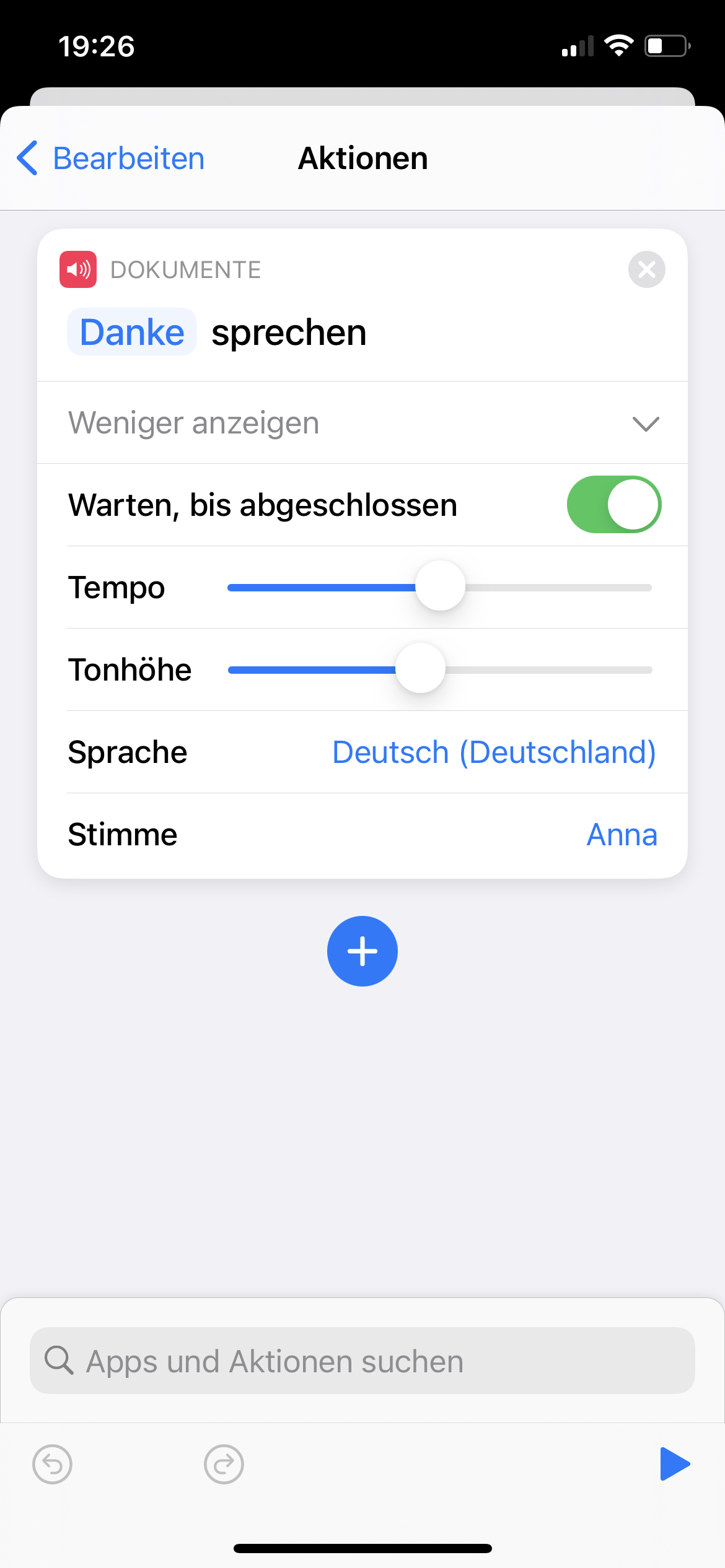The image size is (725, 1568).
Task: Choose a different Stimme than Anna
Action: [622, 835]
